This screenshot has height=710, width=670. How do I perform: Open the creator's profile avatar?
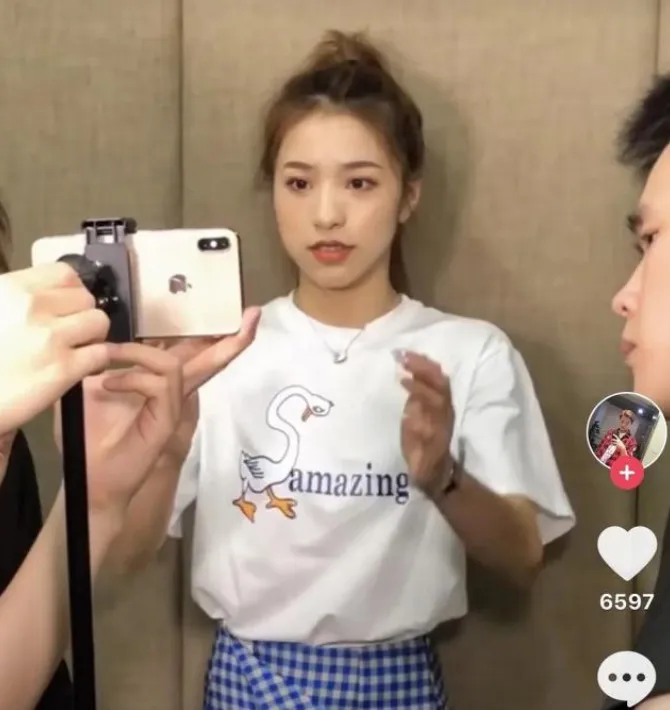(626, 432)
